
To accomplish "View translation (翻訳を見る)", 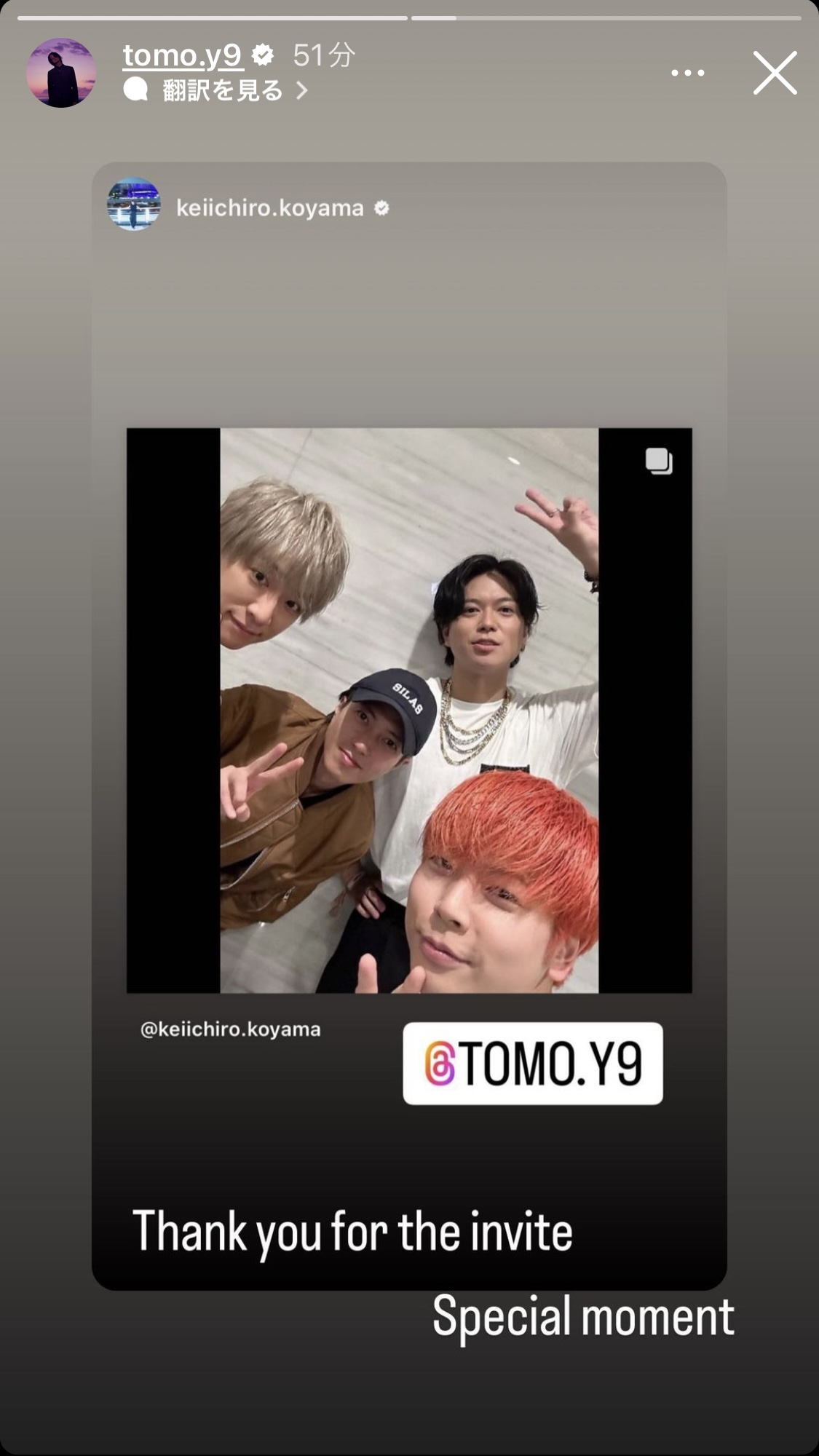I will 216,90.
